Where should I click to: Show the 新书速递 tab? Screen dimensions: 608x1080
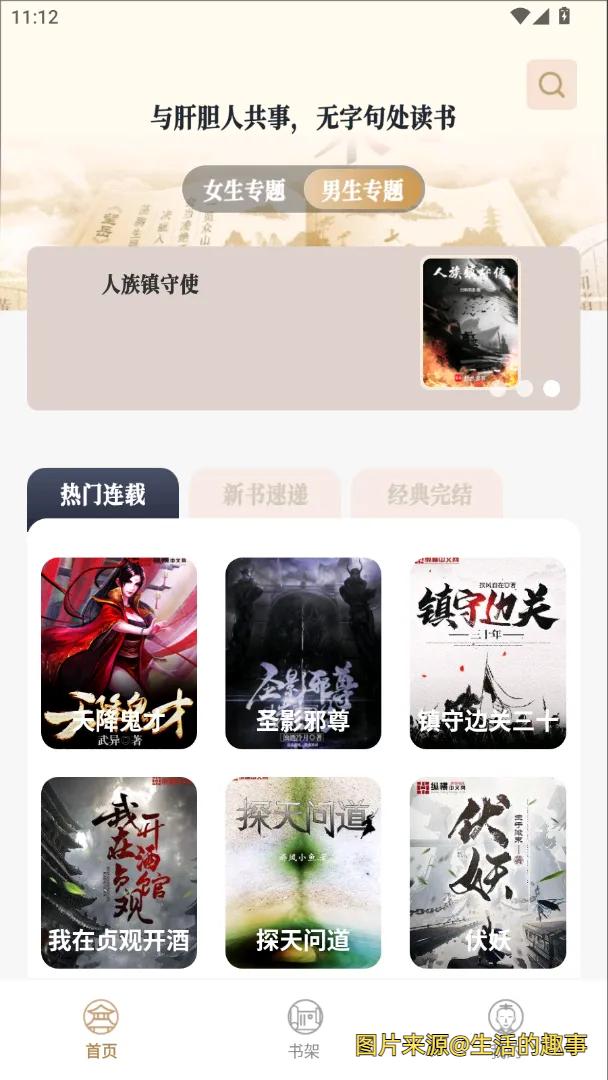coord(265,494)
